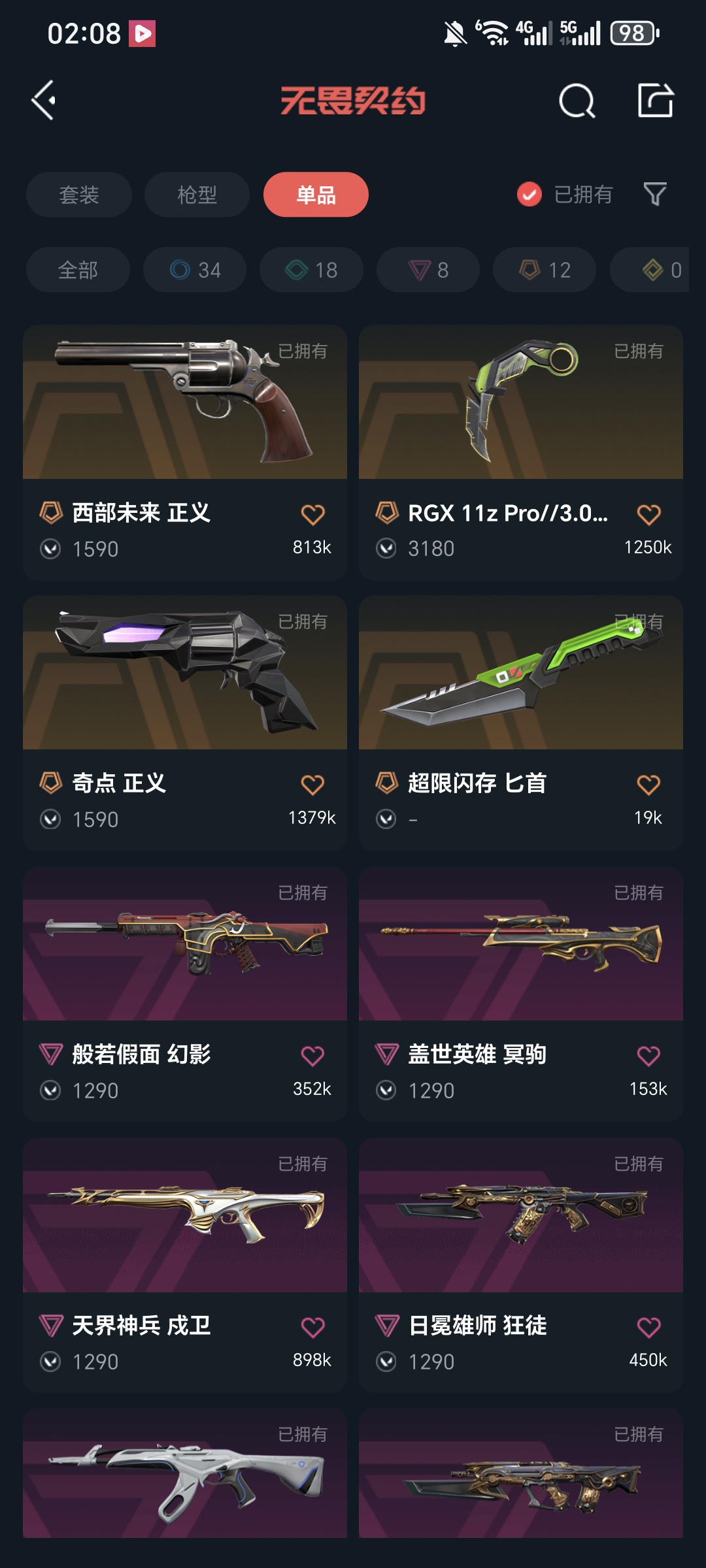This screenshot has height=1568, width=706.
Task: Like the 超限闪存 匕首 skin
Action: click(x=648, y=785)
